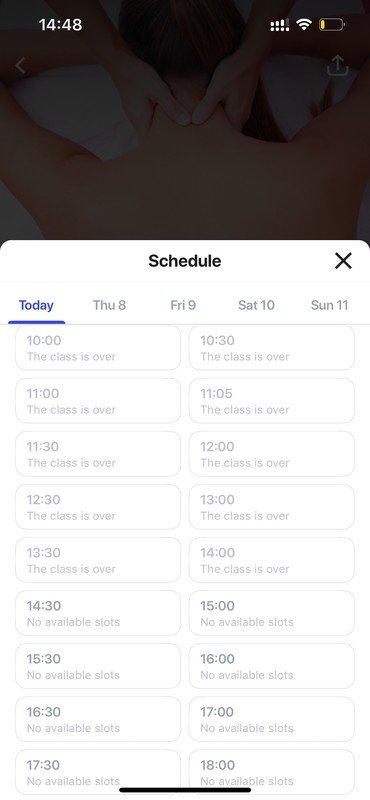370x800 pixels.
Task: Select the 12:30 class slot
Action: coord(98,507)
